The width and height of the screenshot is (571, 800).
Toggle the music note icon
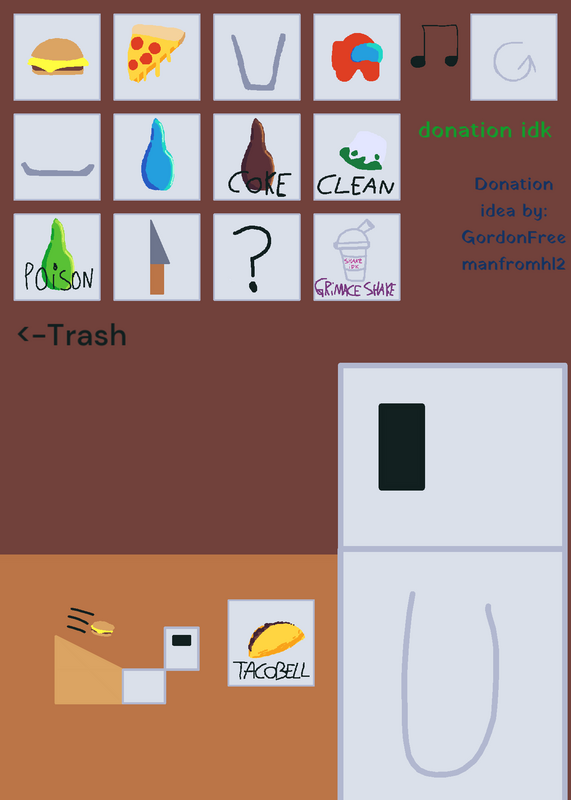435,46
